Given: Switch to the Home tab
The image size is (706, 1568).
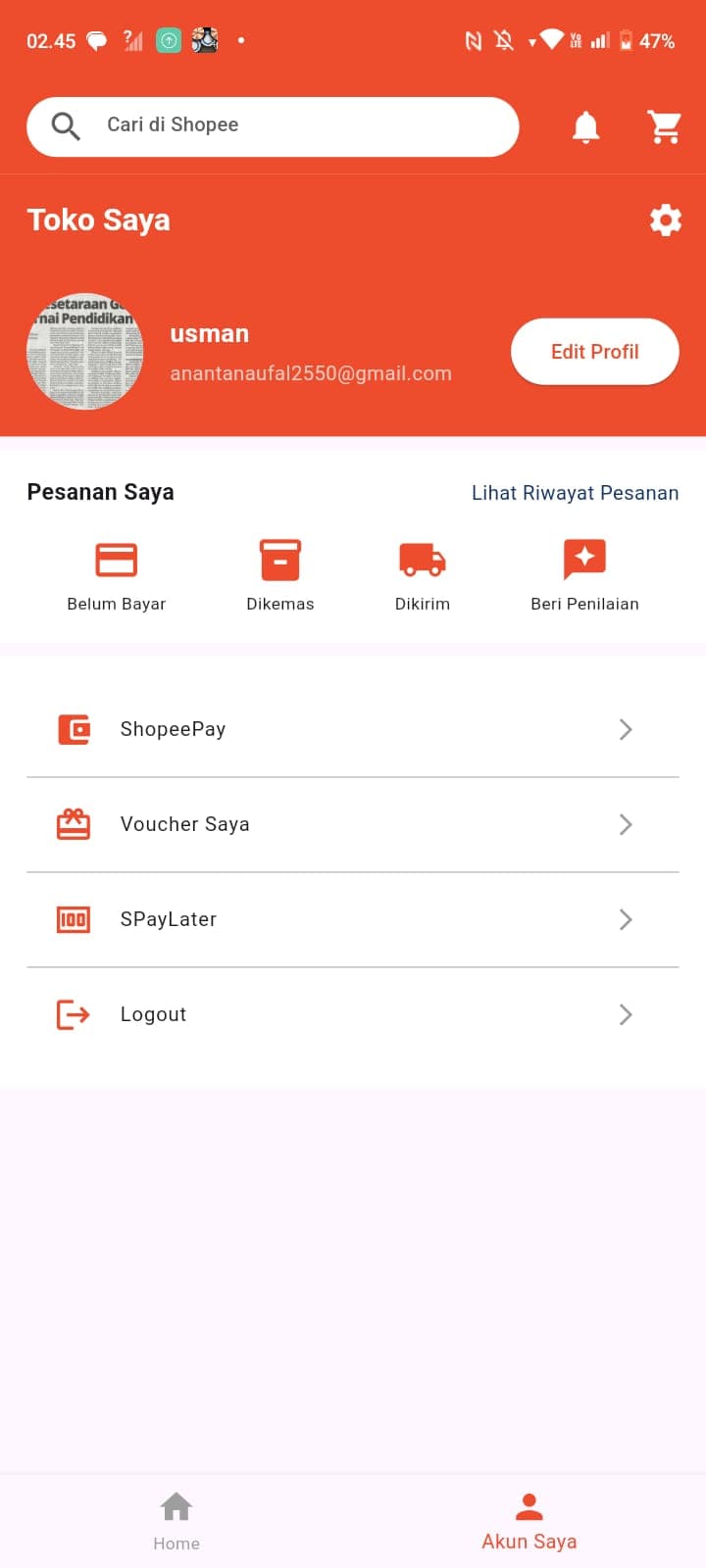Looking at the screenshot, I should click(x=176, y=1520).
